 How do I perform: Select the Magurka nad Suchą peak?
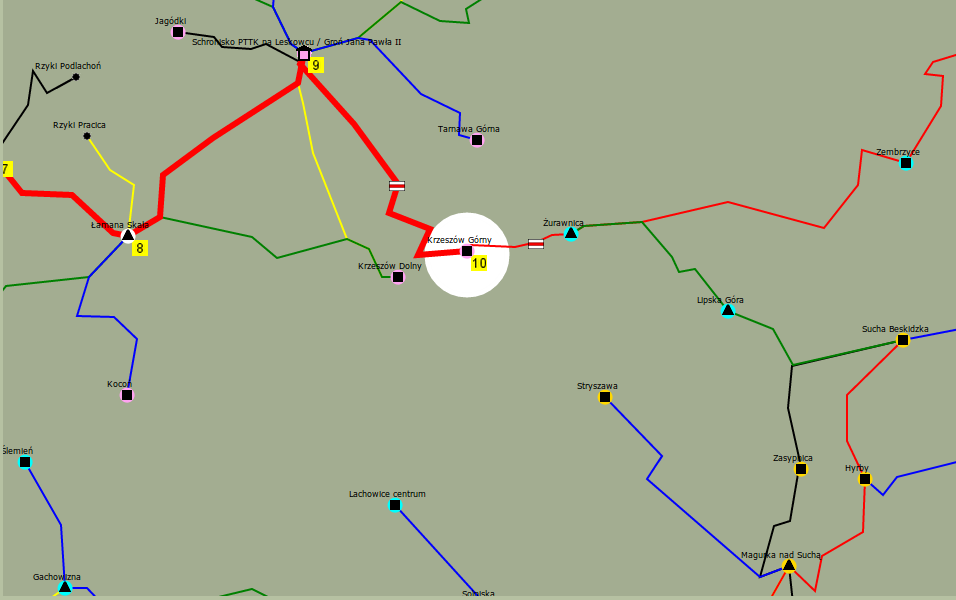click(x=789, y=566)
